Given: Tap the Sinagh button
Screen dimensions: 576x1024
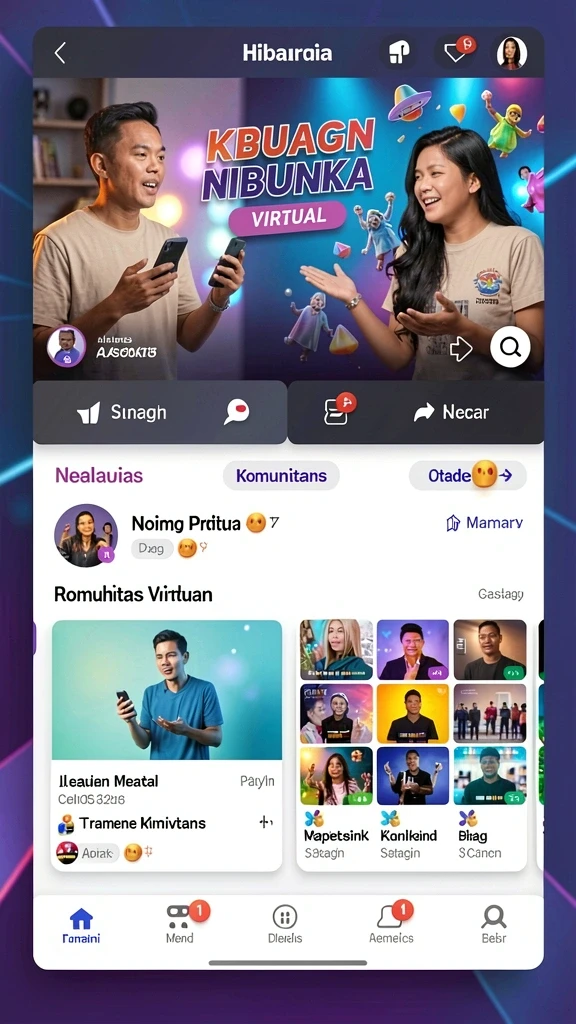Looking at the screenshot, I should point(160,412).
